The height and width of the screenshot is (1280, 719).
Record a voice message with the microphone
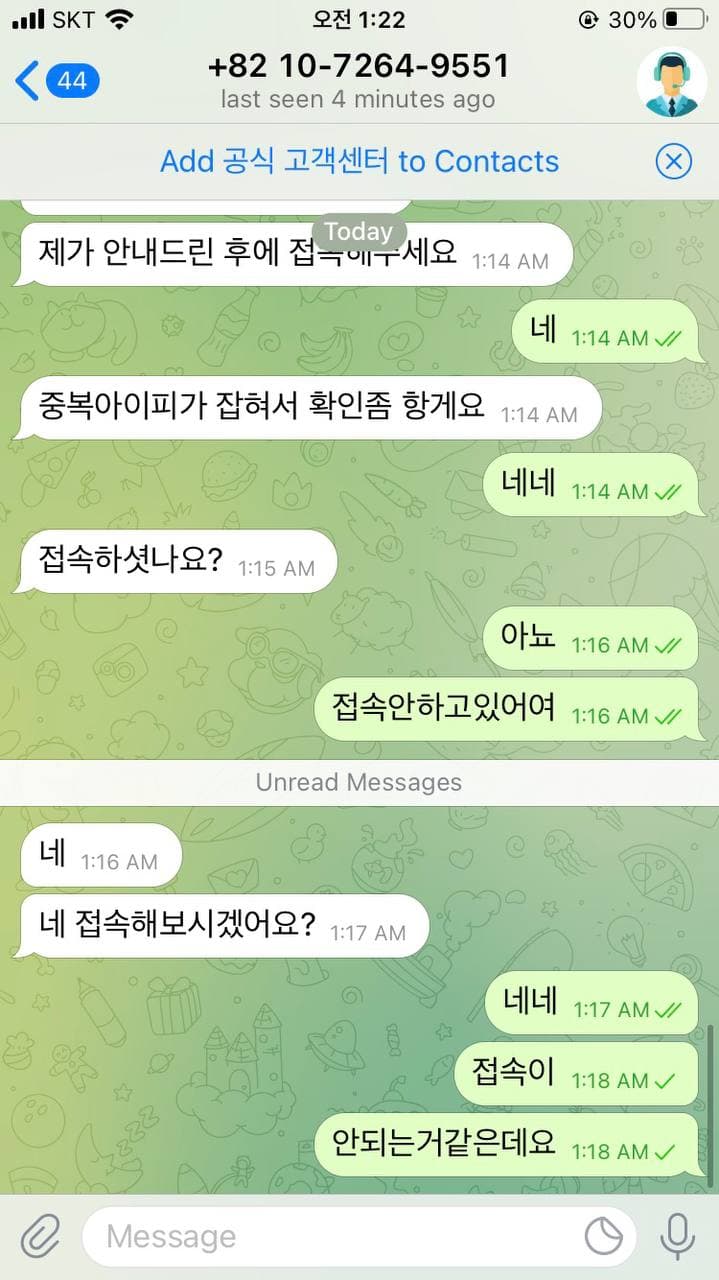(x=677, y=1237)
